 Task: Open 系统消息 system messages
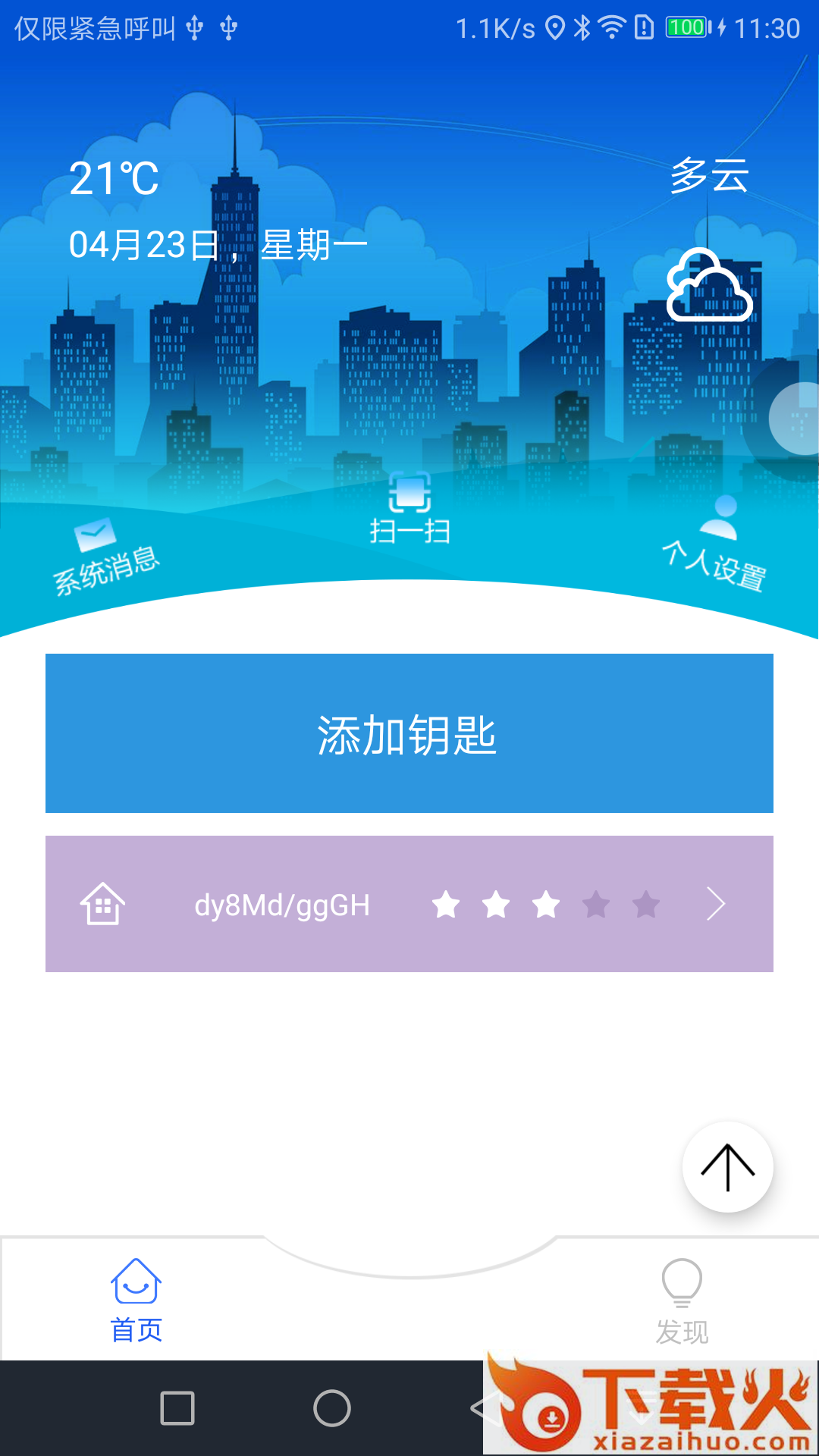tap(104, 557)
